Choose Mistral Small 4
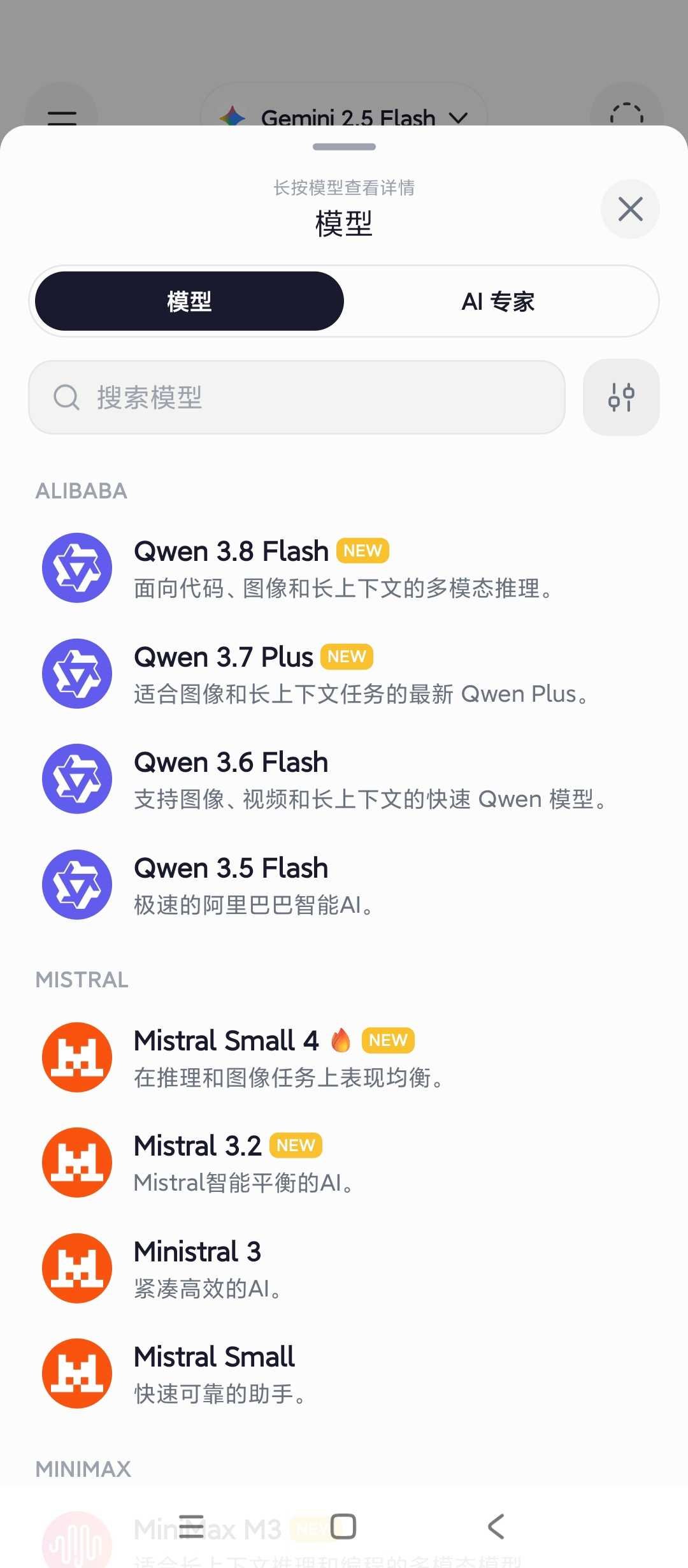688x1568 pixels. 344,1057
